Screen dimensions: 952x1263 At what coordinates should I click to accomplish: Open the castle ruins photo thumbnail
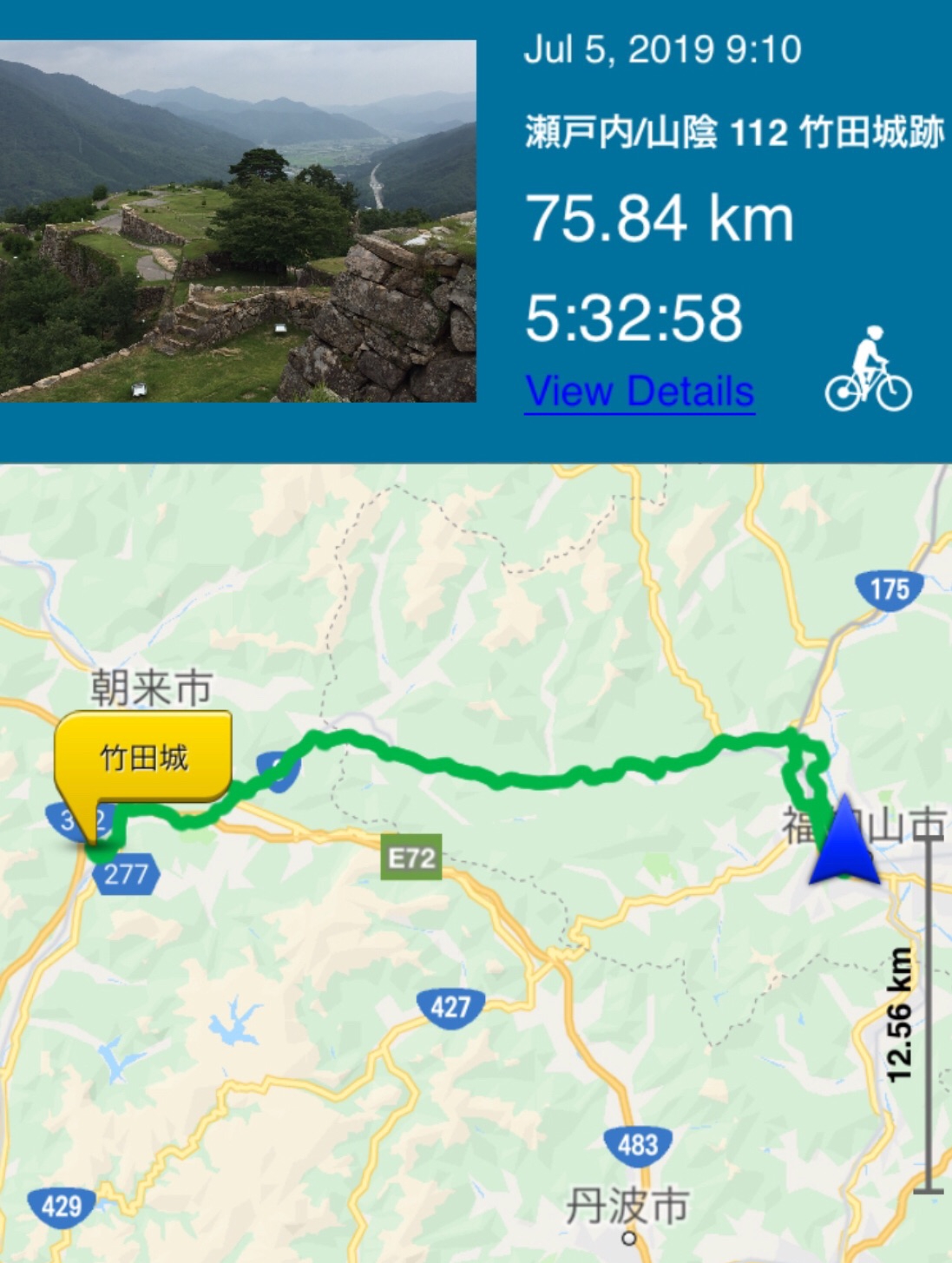238,220
